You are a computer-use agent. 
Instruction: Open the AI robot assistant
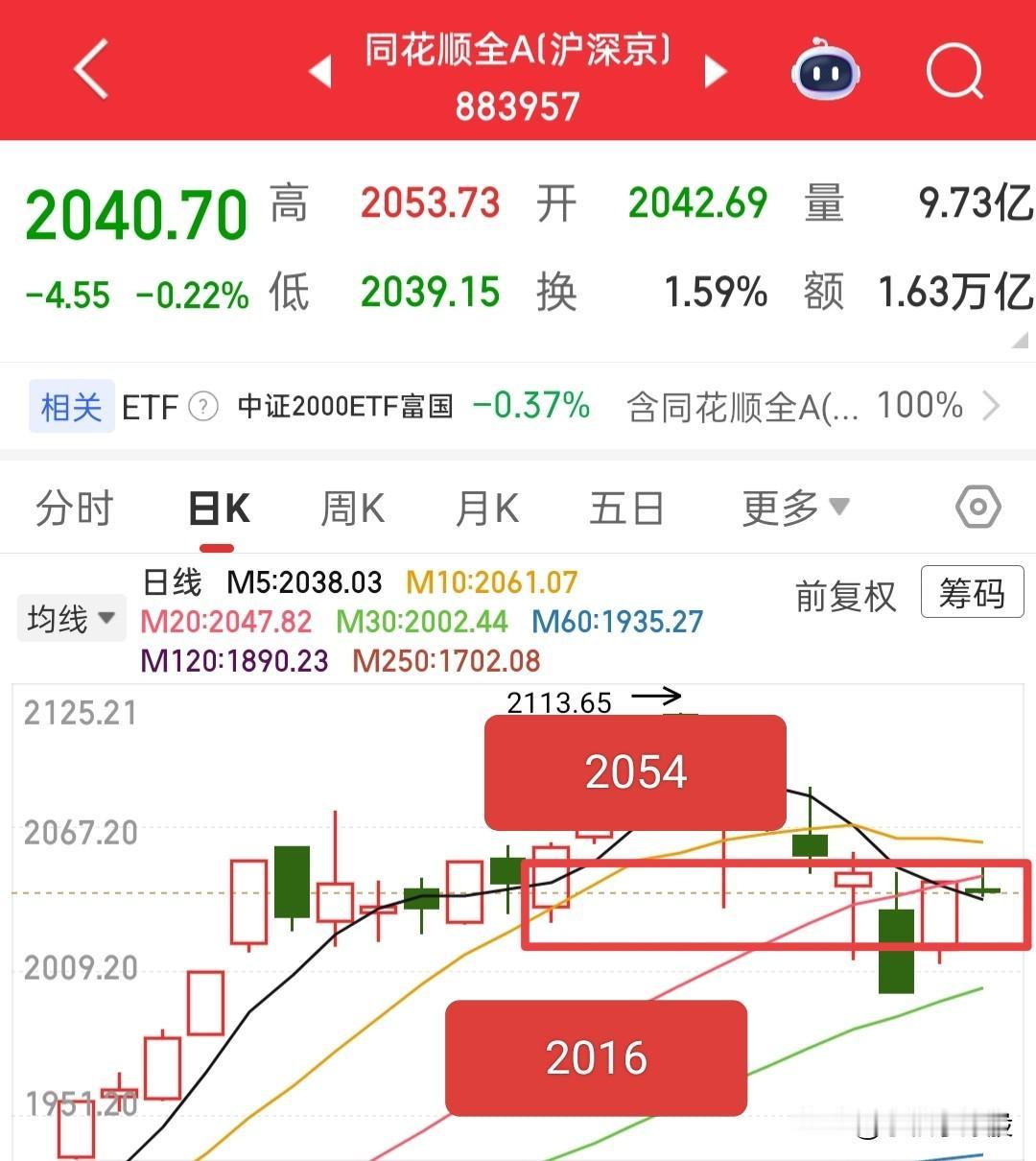(827, 71)
